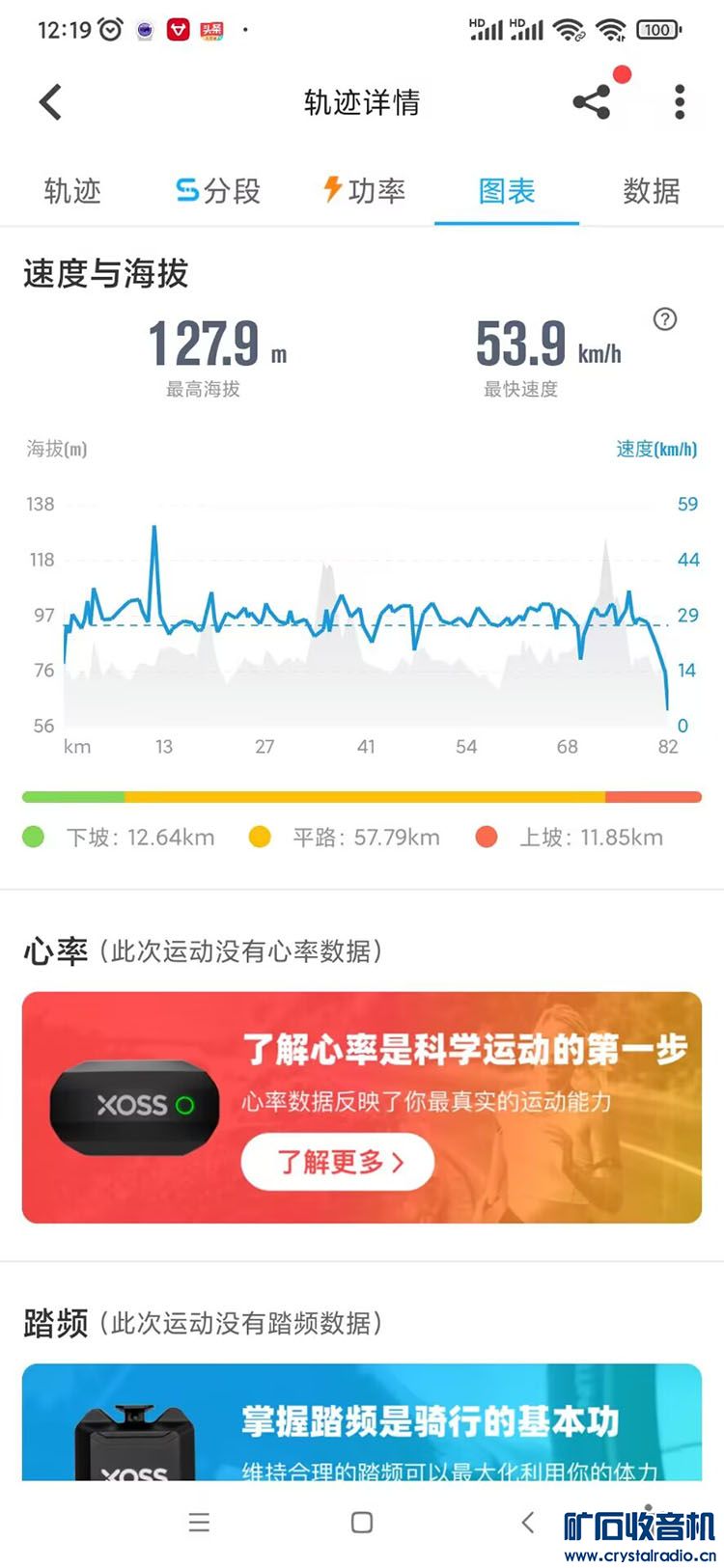The height and width of the screenshot is (1568, 724).
Task: Open the help question mark icon
Action: click(x=665, y=319)
